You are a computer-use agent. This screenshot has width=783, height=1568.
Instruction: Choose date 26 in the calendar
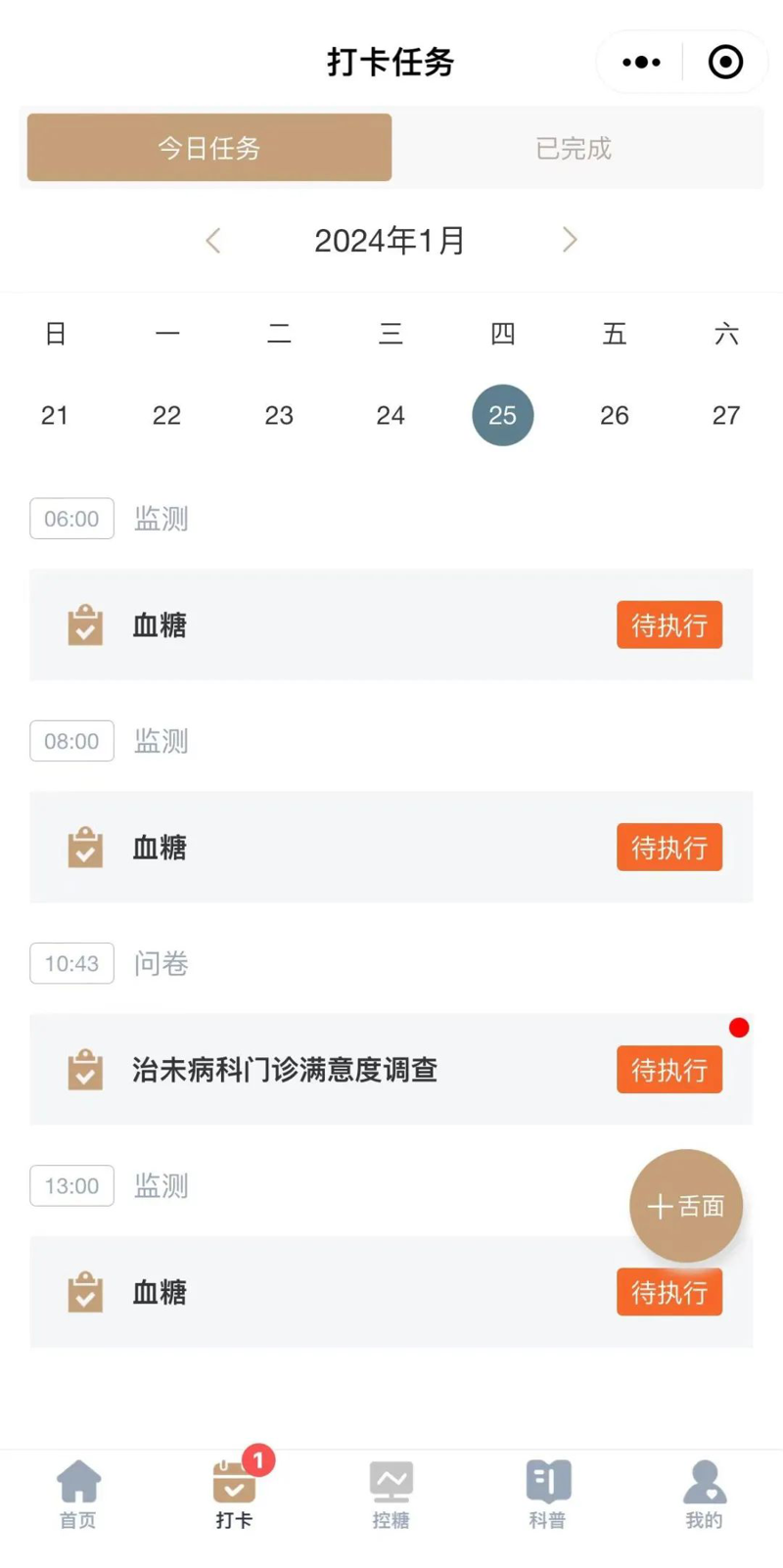(x=615, y=415)
